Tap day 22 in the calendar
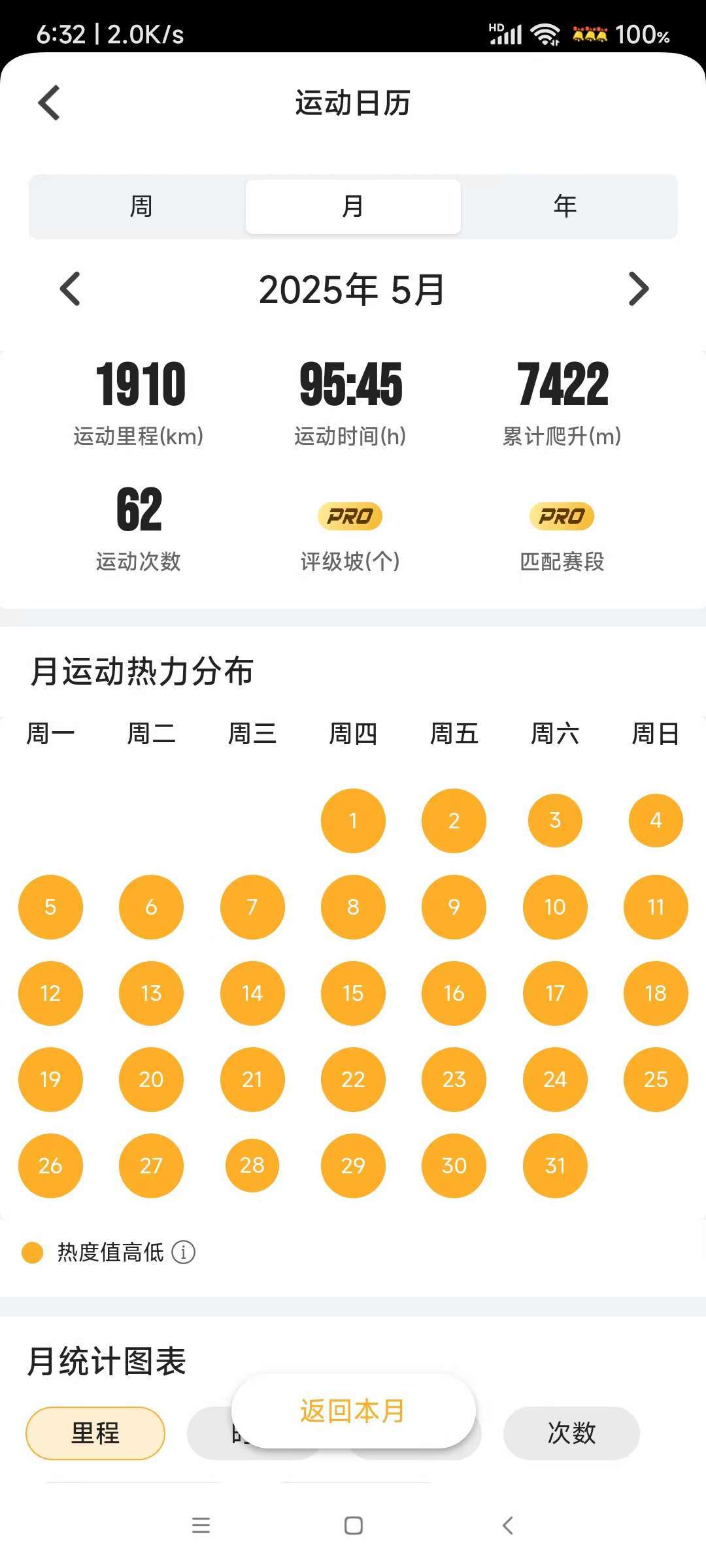 pyautogui.click(x=353, y=1079)
